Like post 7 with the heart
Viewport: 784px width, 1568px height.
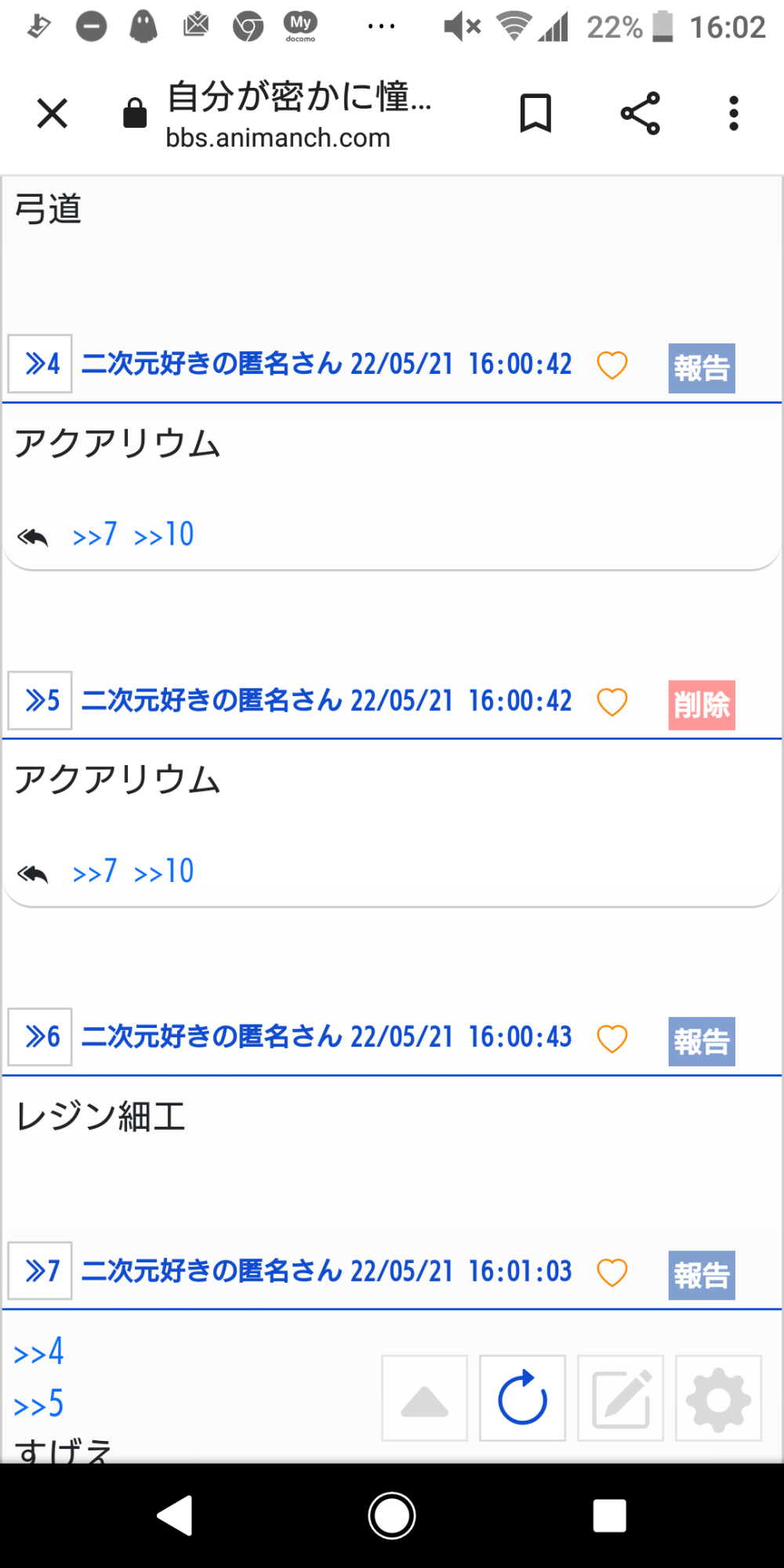click(x=612, y=1272)
